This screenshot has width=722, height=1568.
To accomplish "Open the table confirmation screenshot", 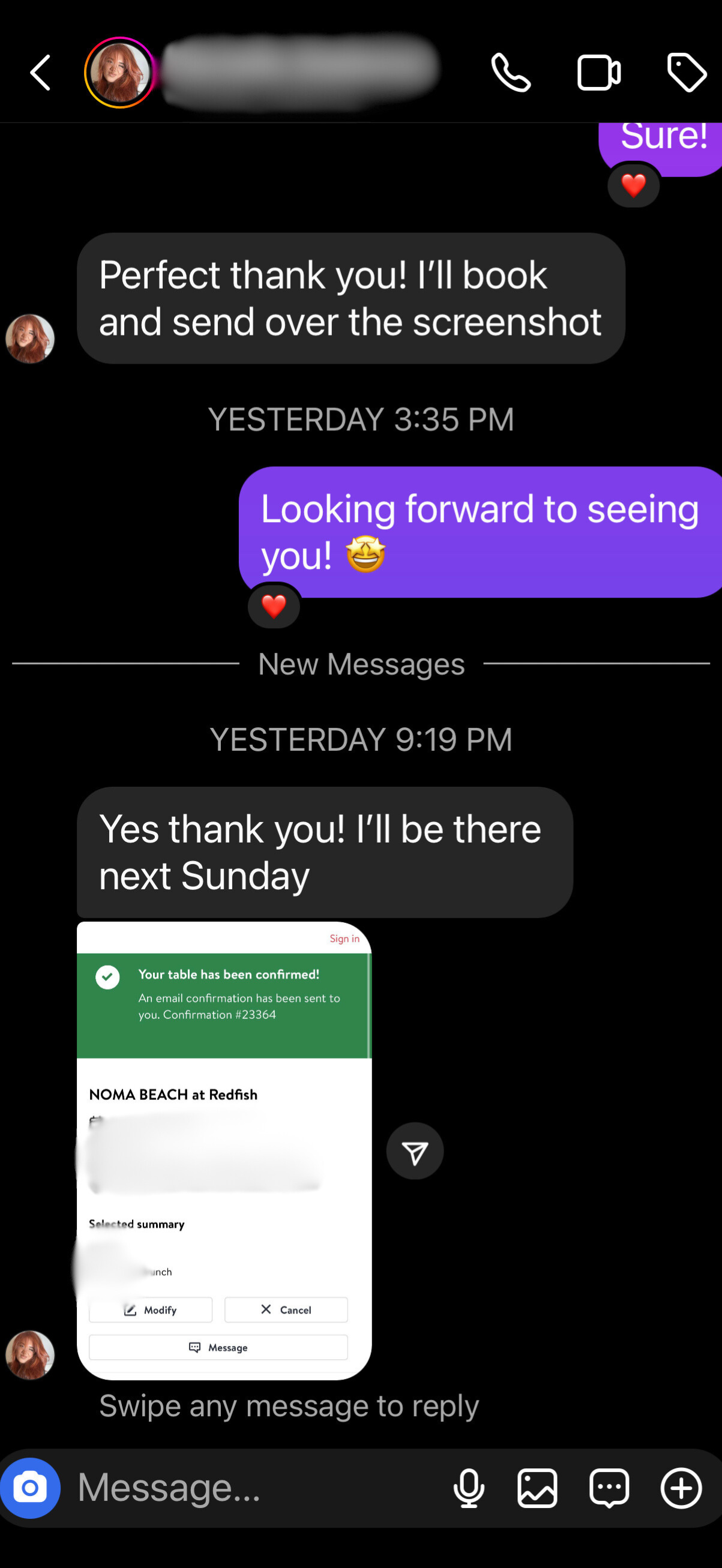I will (x=224, y=1150).
